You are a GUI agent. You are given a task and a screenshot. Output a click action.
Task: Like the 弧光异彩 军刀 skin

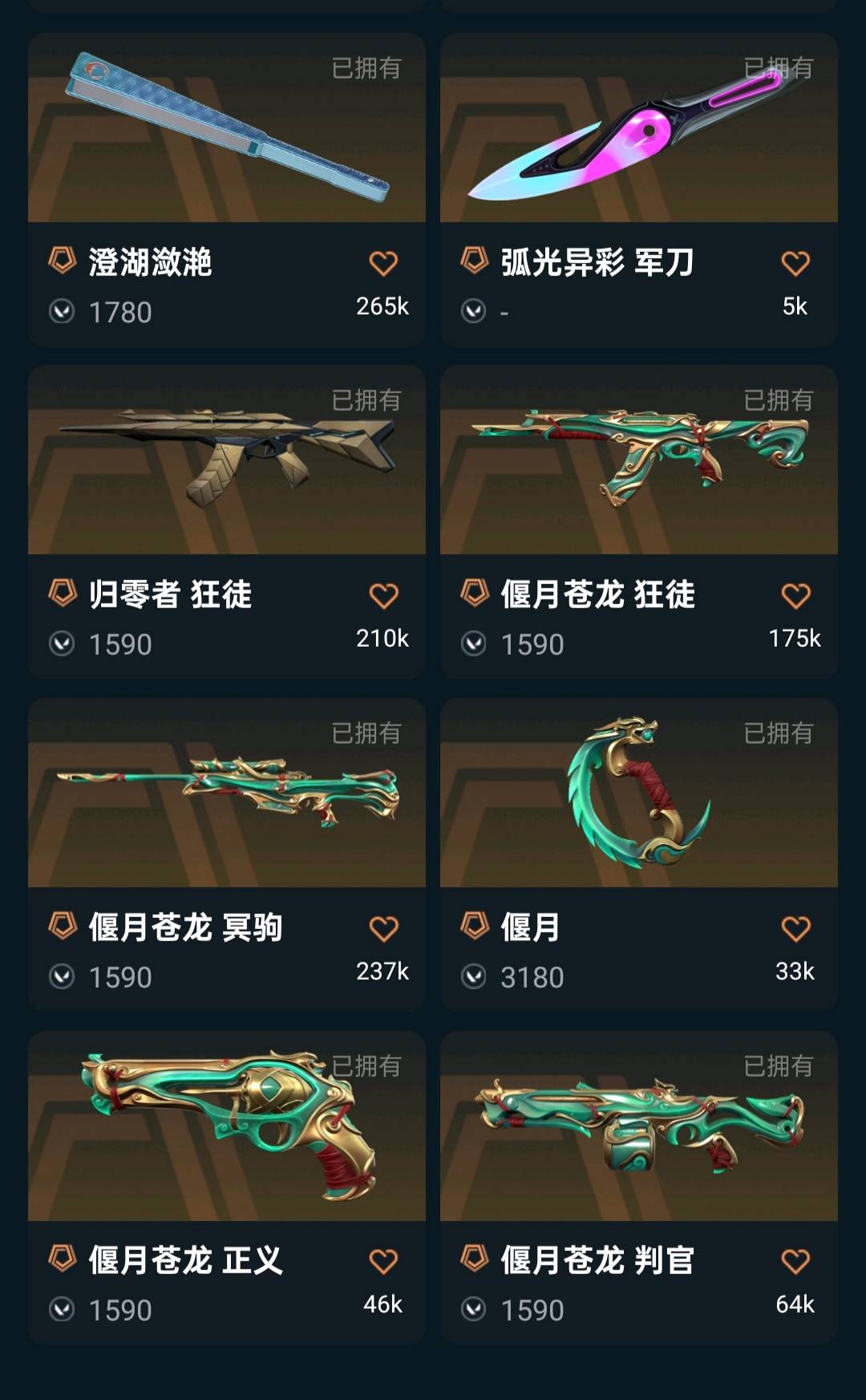pos(795,263)
